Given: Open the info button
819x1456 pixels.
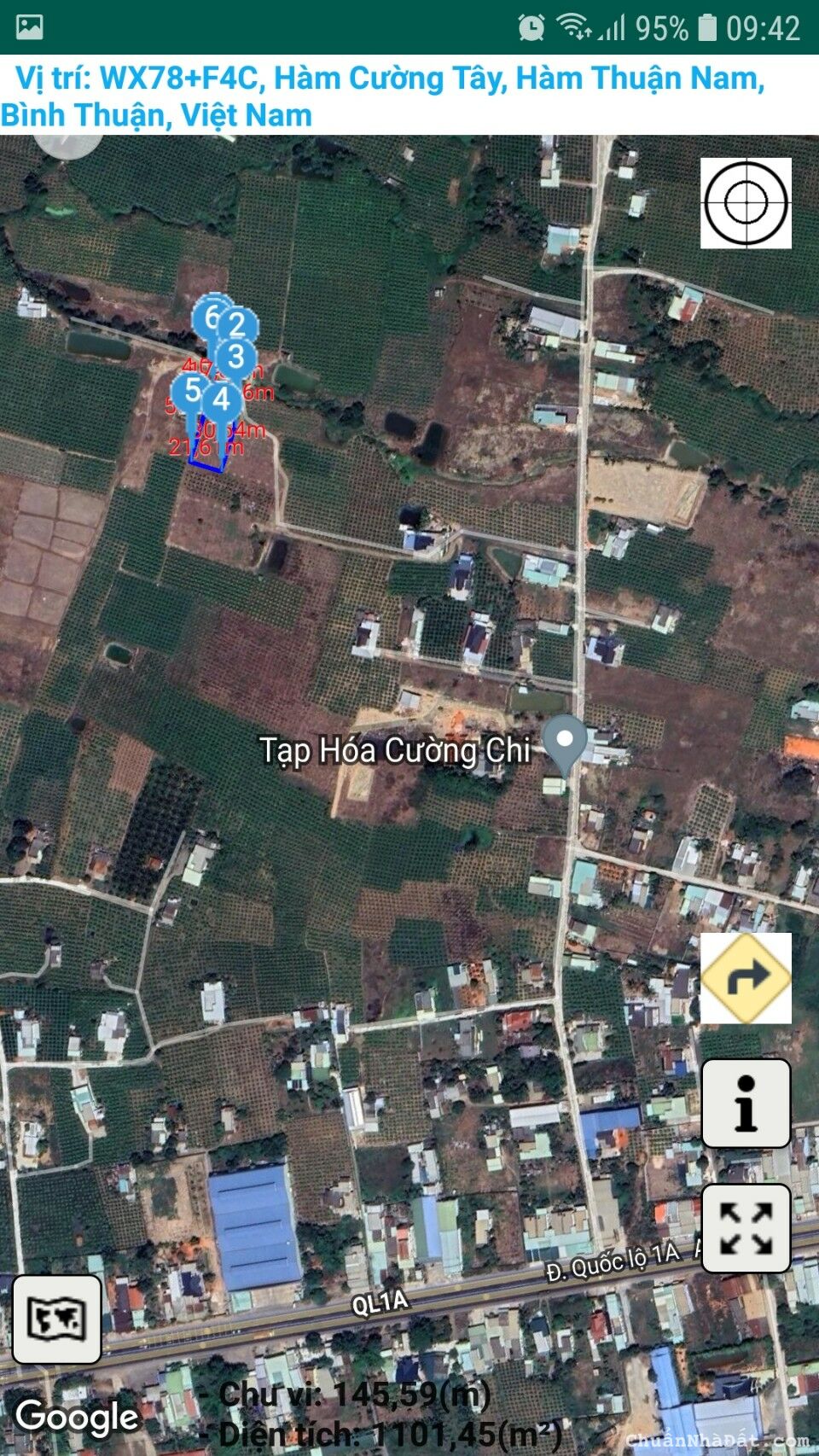Looking at the screenshot, I should [x=746, y=1103].
